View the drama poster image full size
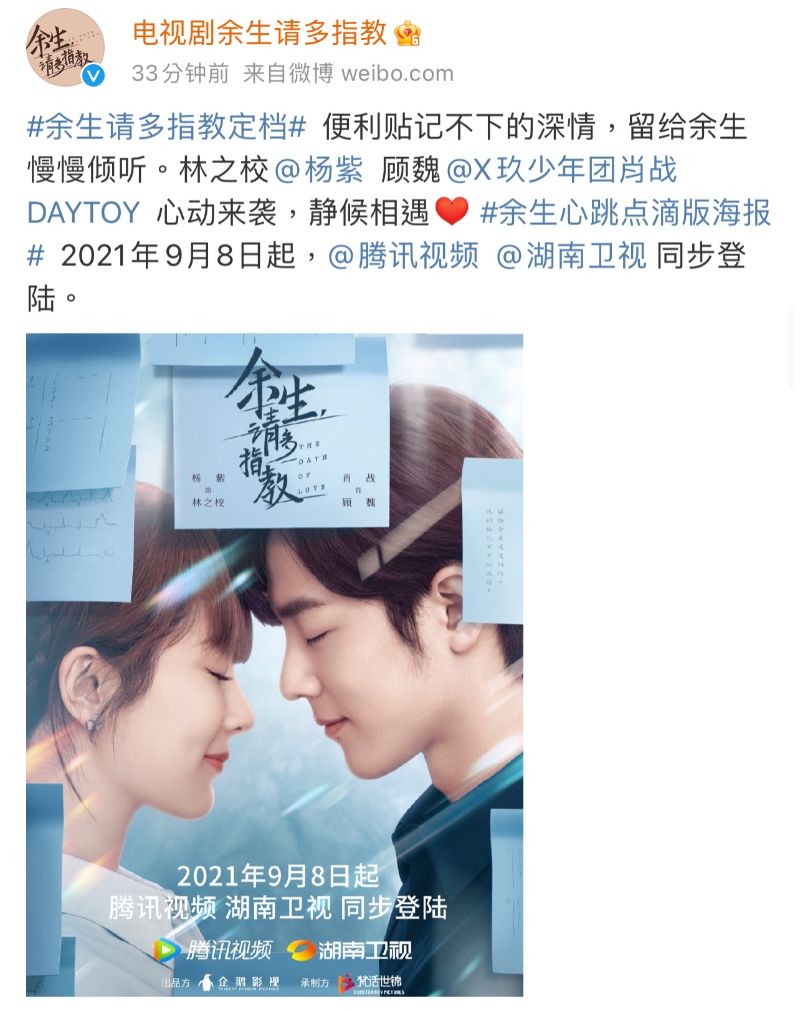 coord(274,664)
